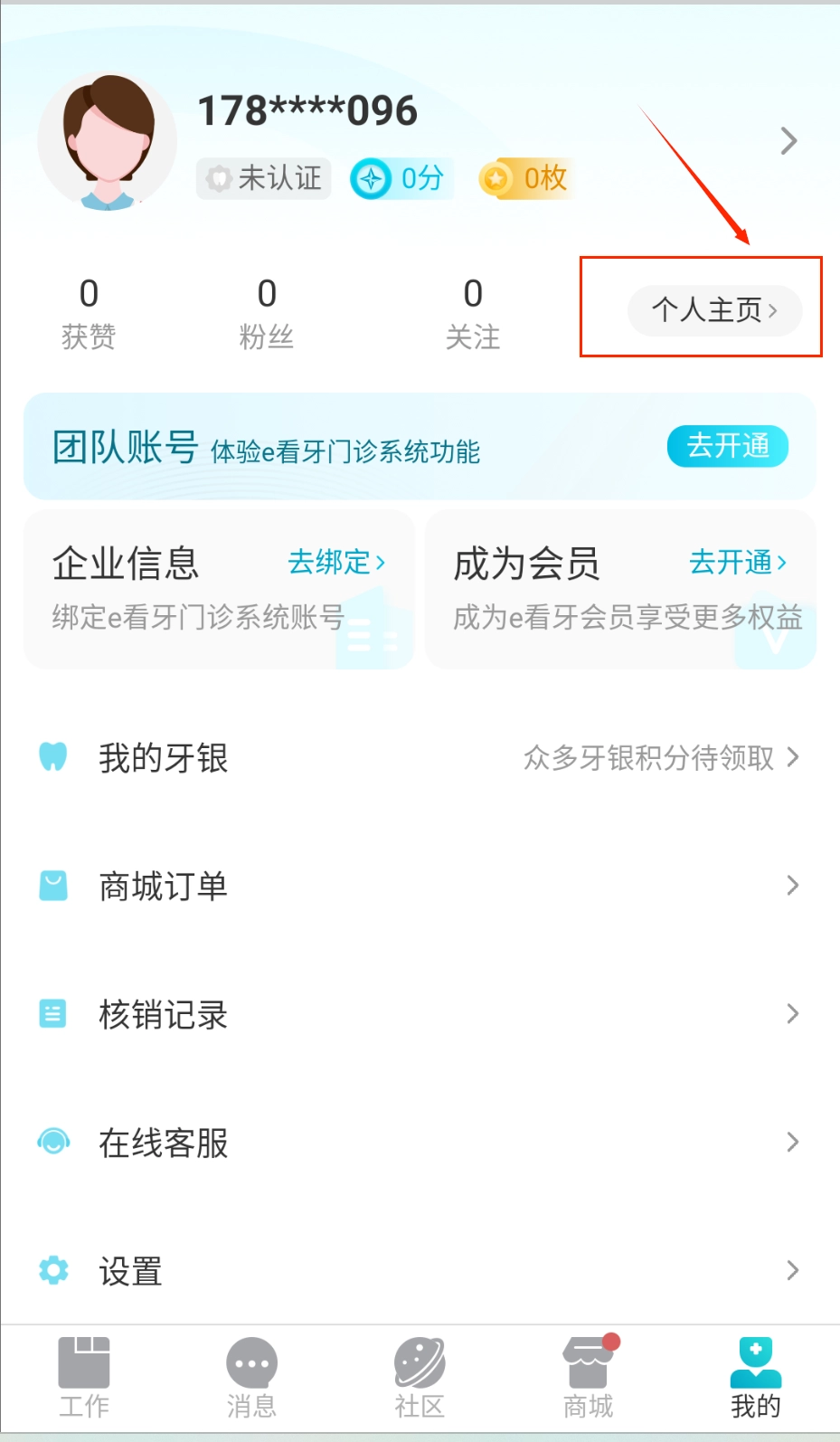Viewport: 840px width, 1442px height.
Task: Switch to the 消息 tab
Action: [251, 1379]
